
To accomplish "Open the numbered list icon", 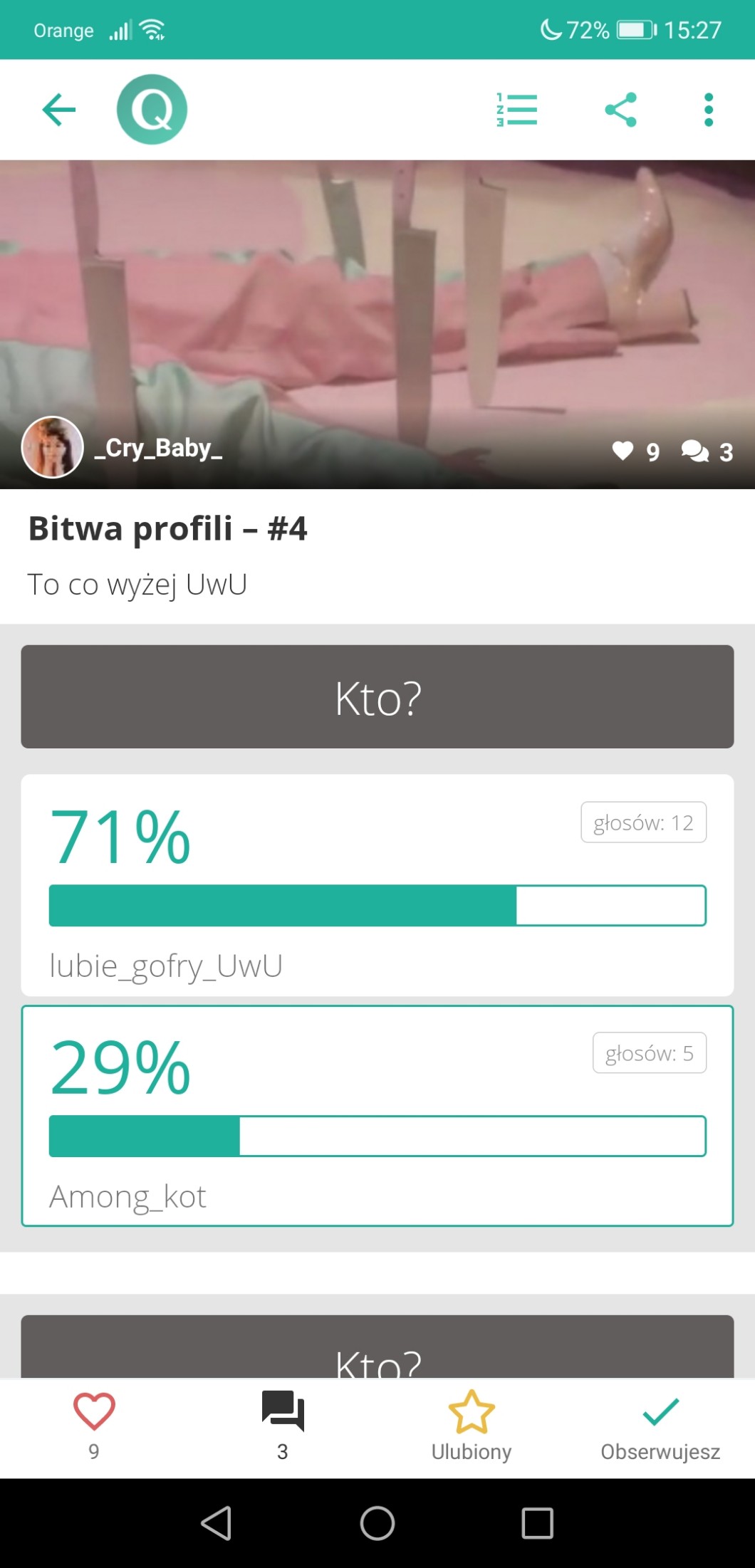I will point(517,110).
